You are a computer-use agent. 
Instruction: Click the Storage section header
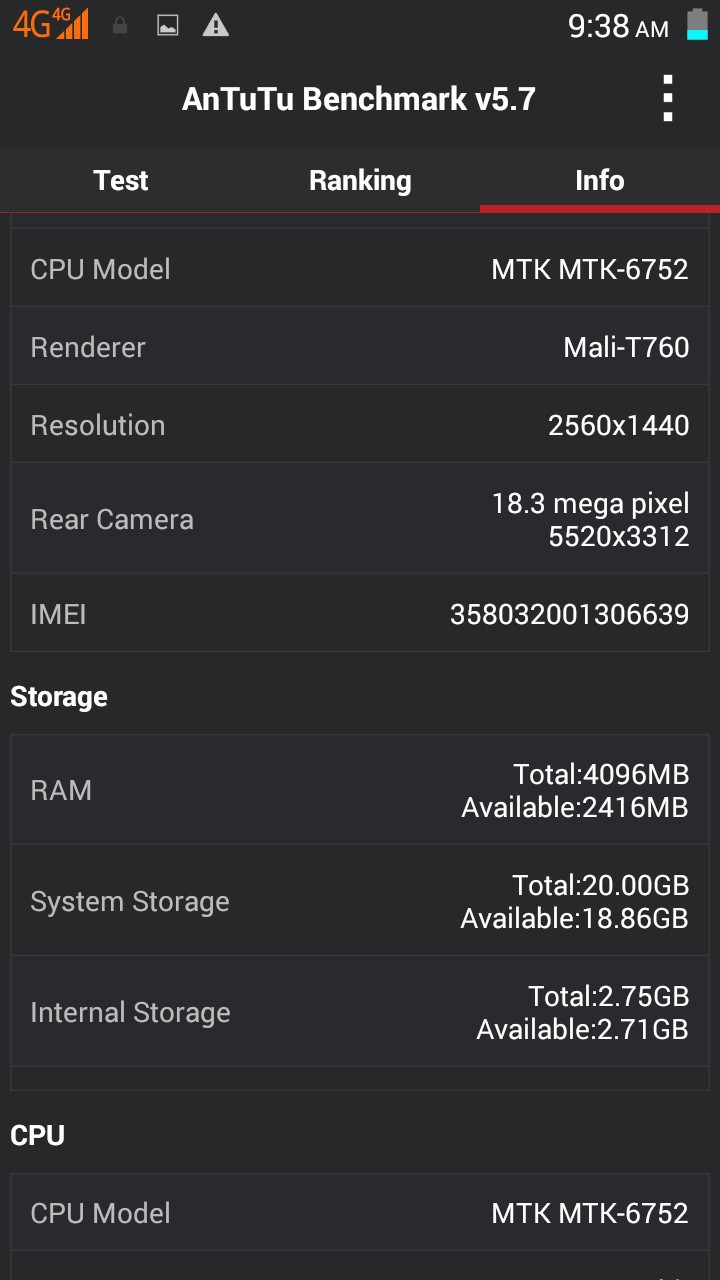pos(58,696)
